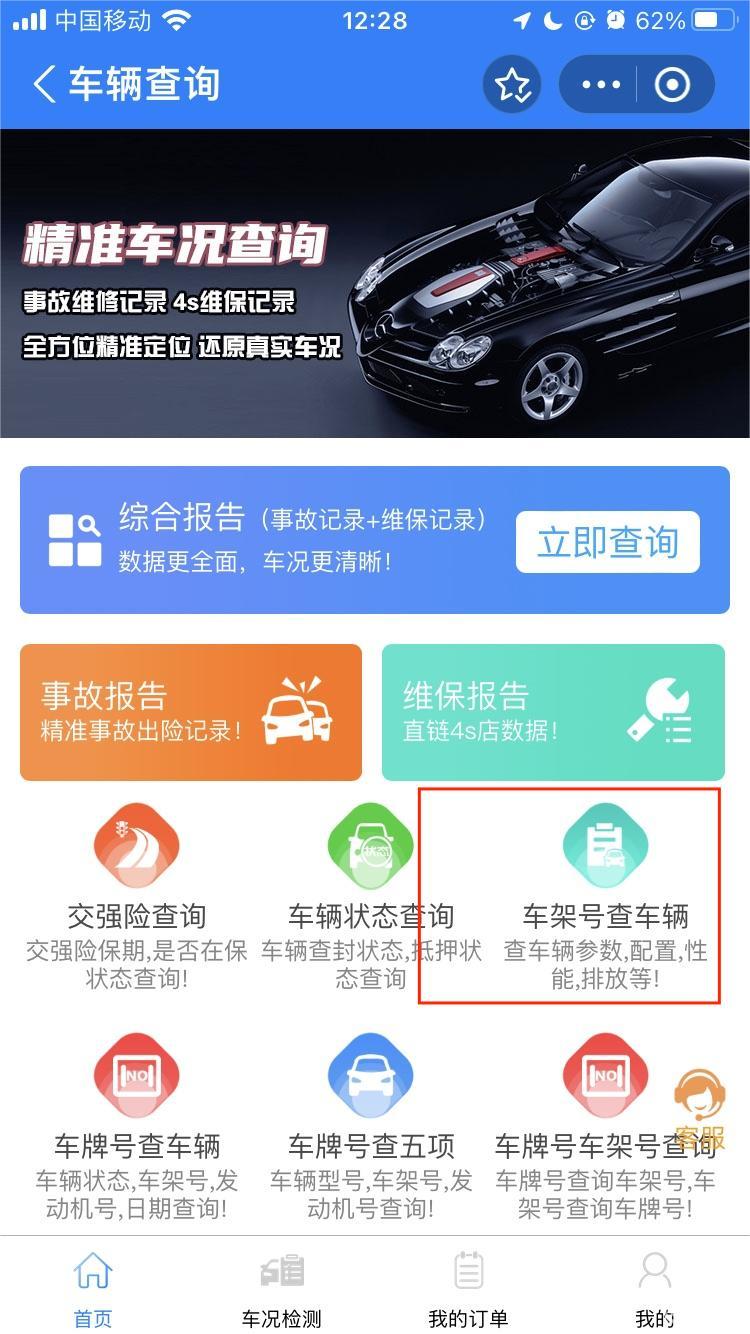The height and width of the screenshot is (1334, 750).
Task: Switch to the 车况检测 tab
Action: click(x=281, y=1288)
